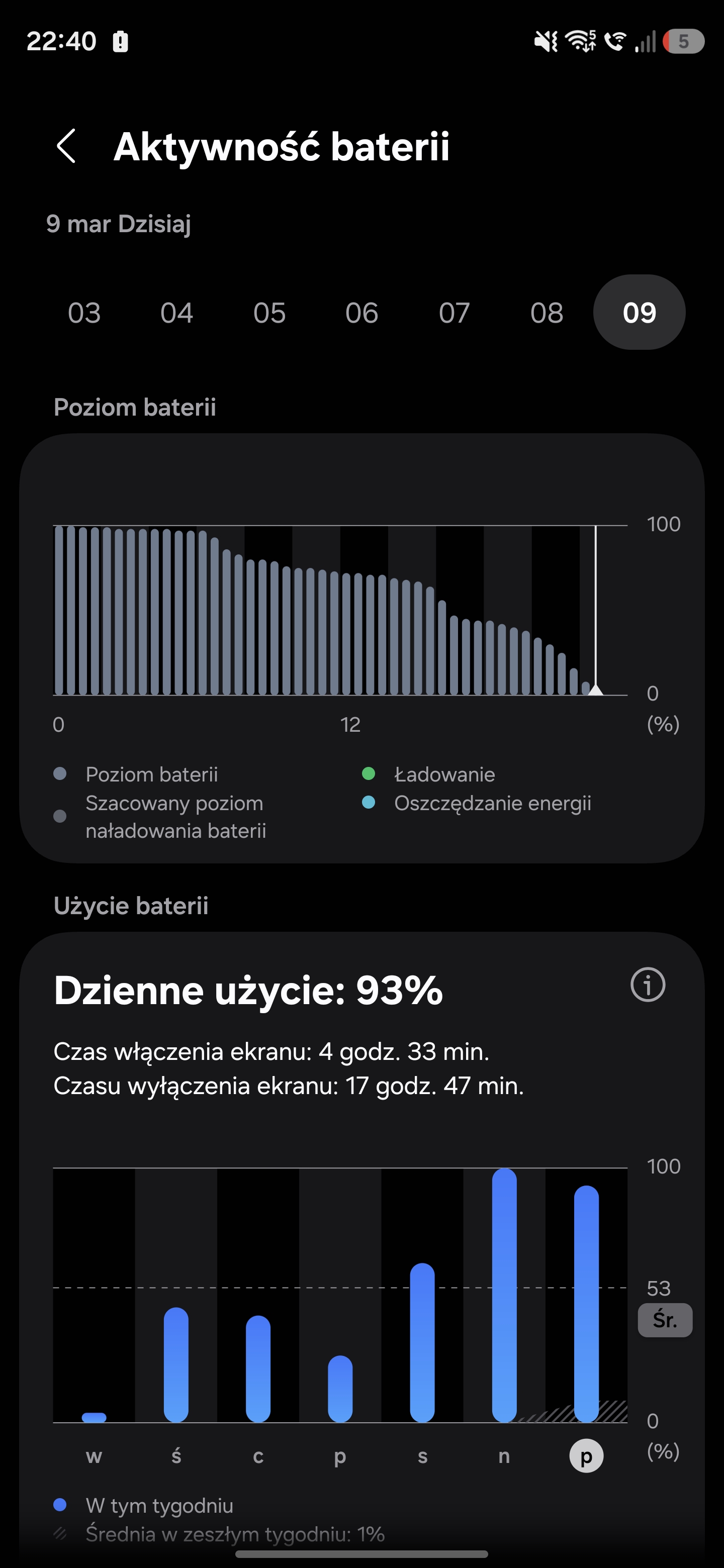
Task: Select date 06
Action: click(361, 313)
